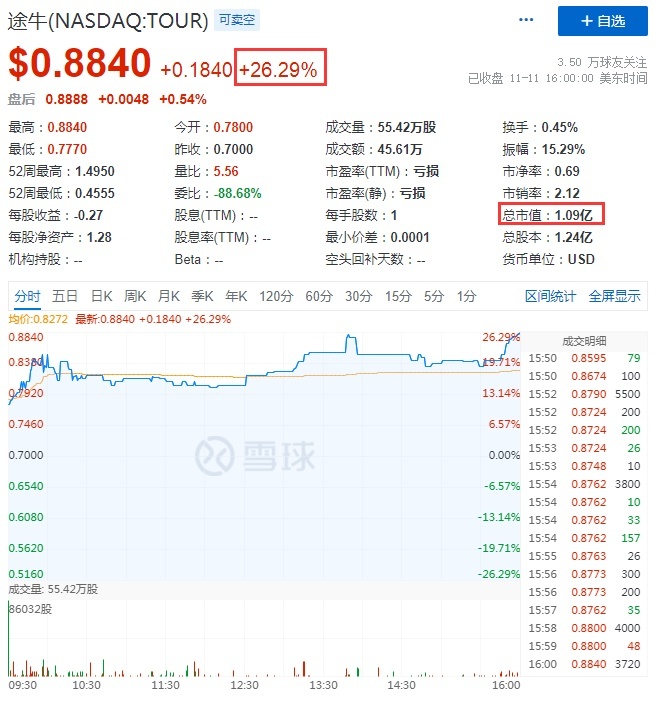Open the three-dot more options menu
Image resolution: width=671 pixels, height=701 pixels.
526,20
